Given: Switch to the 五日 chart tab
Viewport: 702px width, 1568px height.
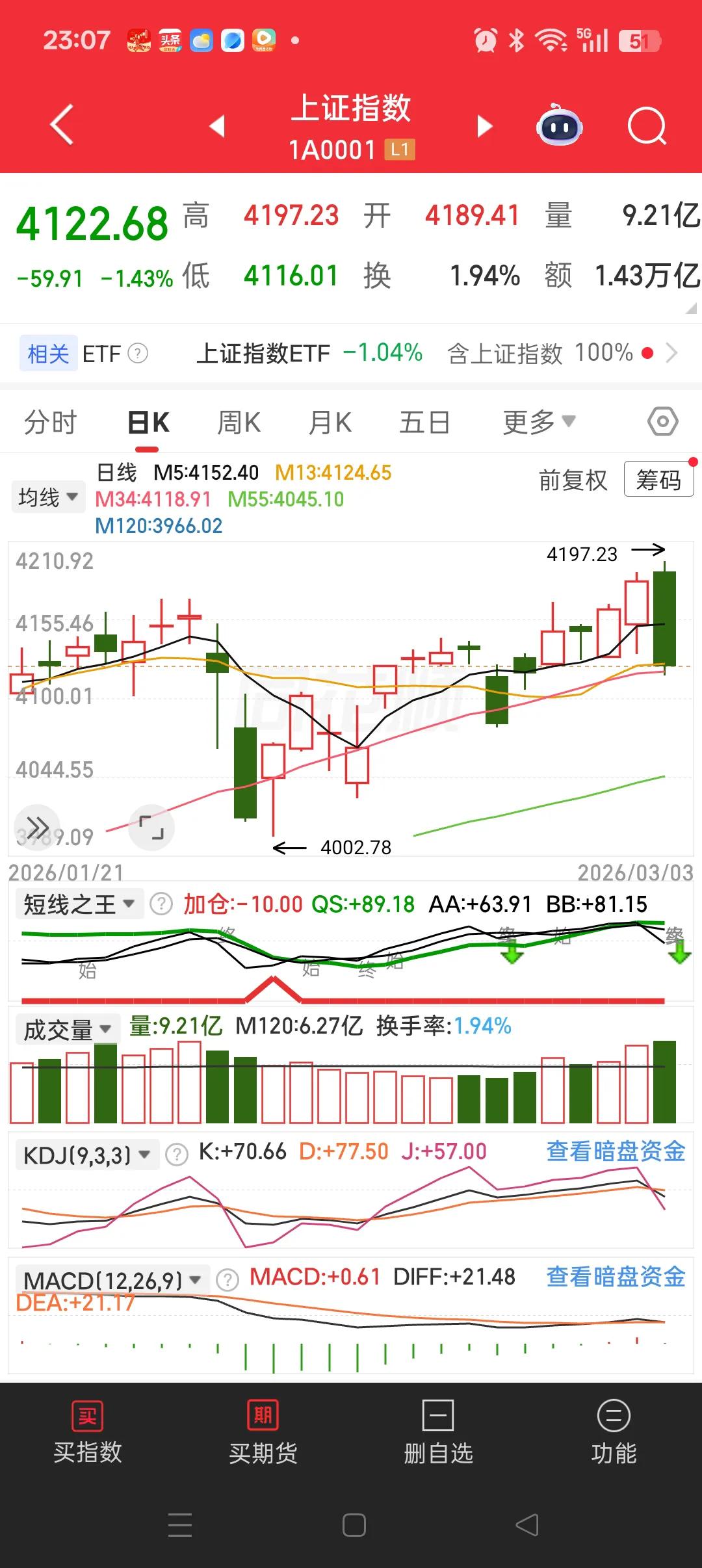Looking at the screenshot, I should pyautogui.click(x=424, y=423).
